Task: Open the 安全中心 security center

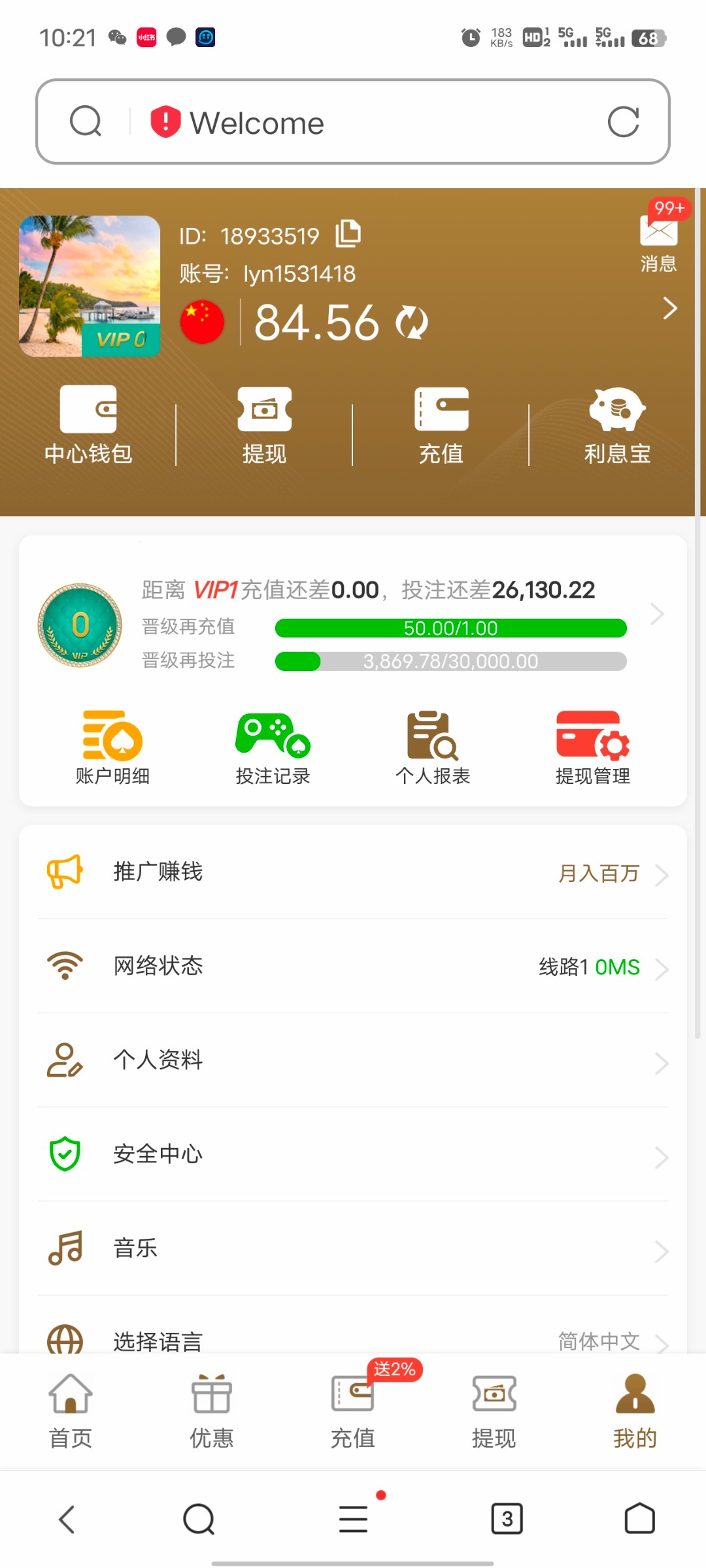Action: point(353,1154)
